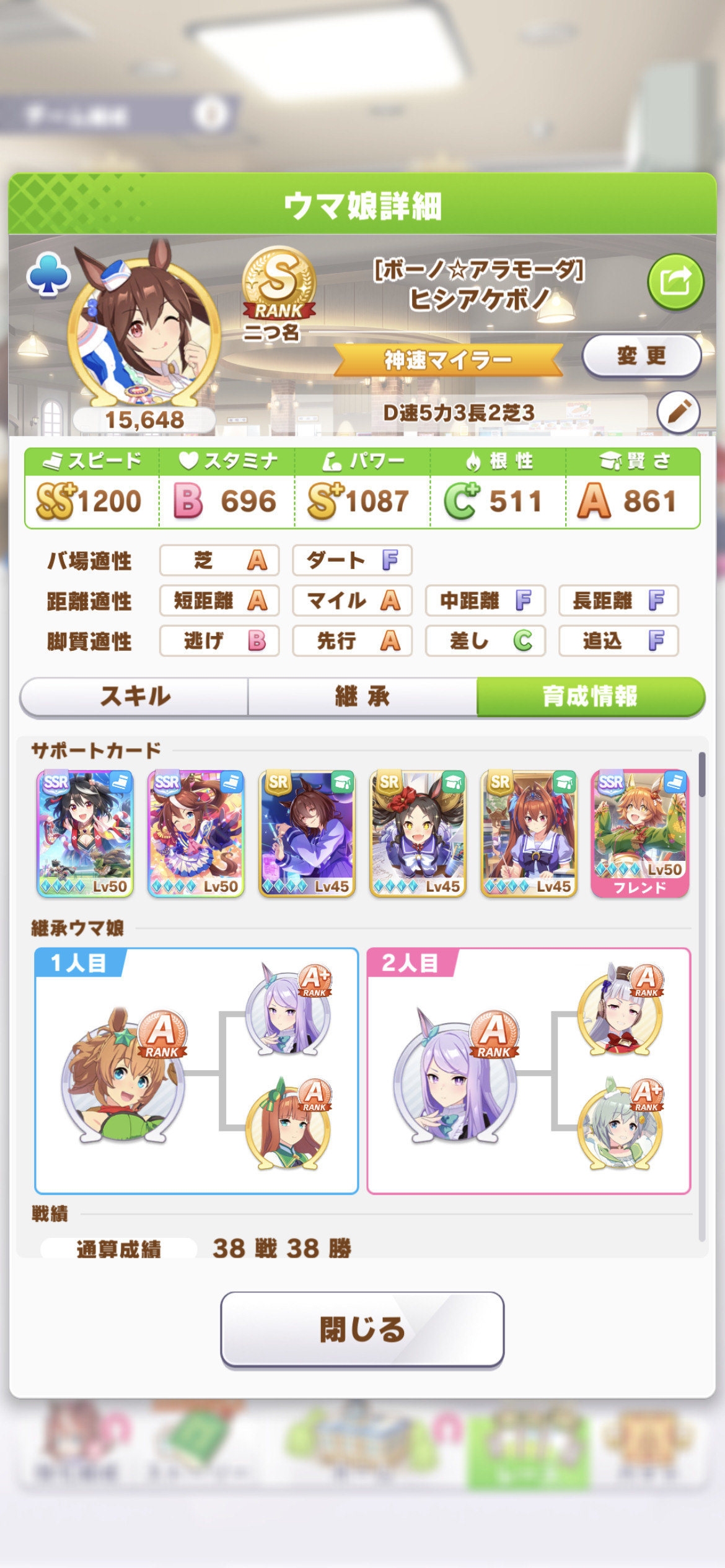Select the 育成情報 tab
This screenshot has width=725, height=1568.
pos(591,697)
